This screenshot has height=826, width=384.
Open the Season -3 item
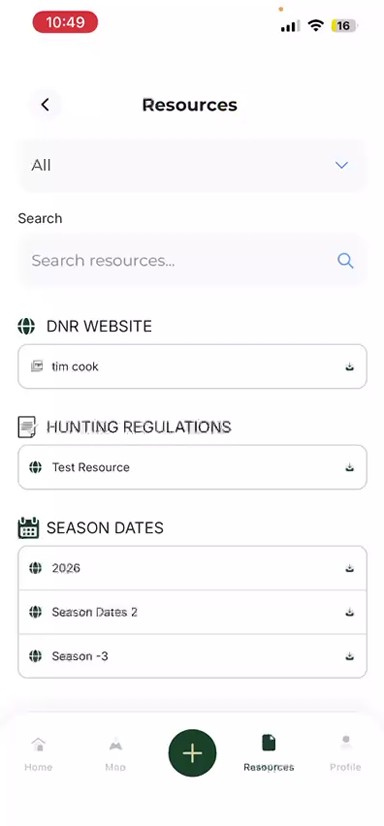192,656
